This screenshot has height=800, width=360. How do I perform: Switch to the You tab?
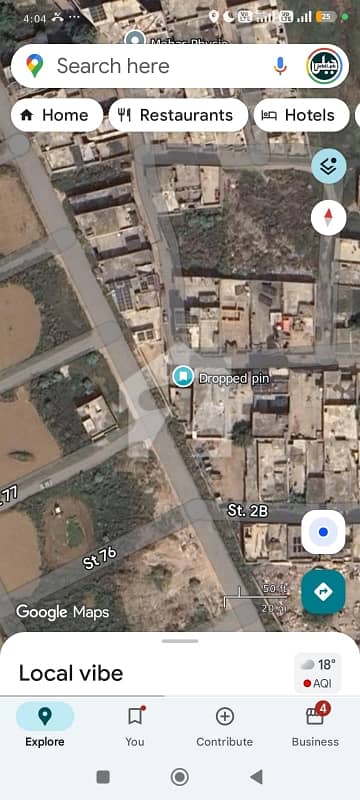pos(135,724)
